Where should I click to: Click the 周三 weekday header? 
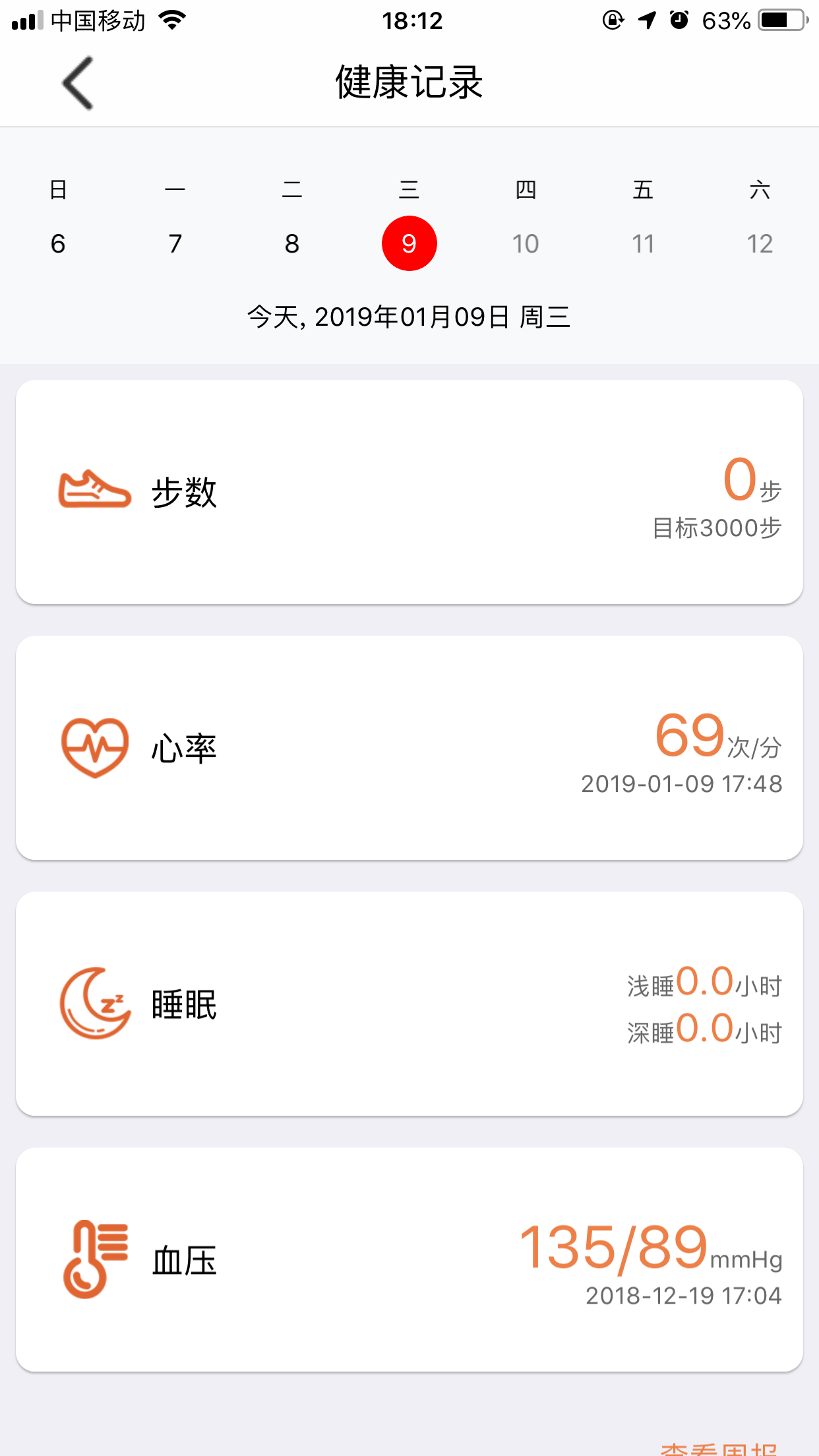click(409, 189)
